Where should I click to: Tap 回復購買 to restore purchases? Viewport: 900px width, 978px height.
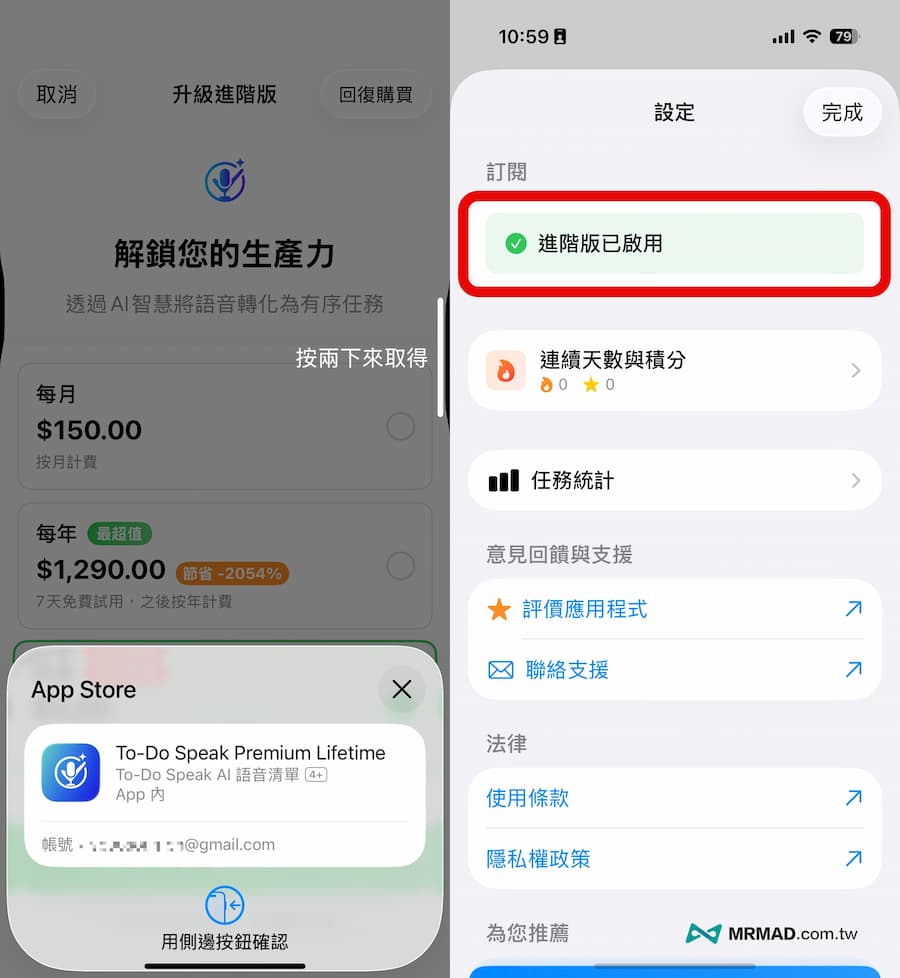(x=375, y=95)
